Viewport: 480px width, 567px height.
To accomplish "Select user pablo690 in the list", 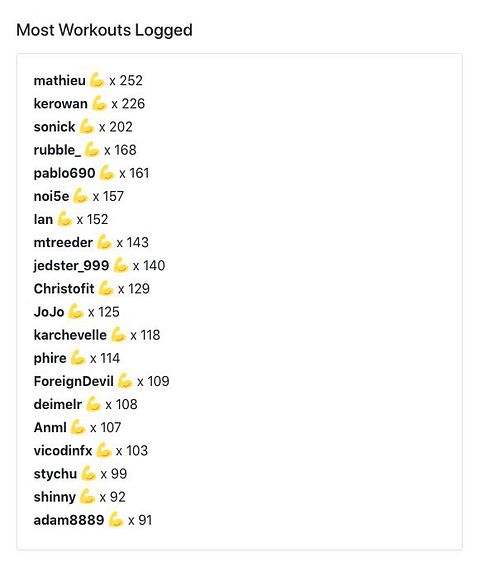I will point(64,173).
